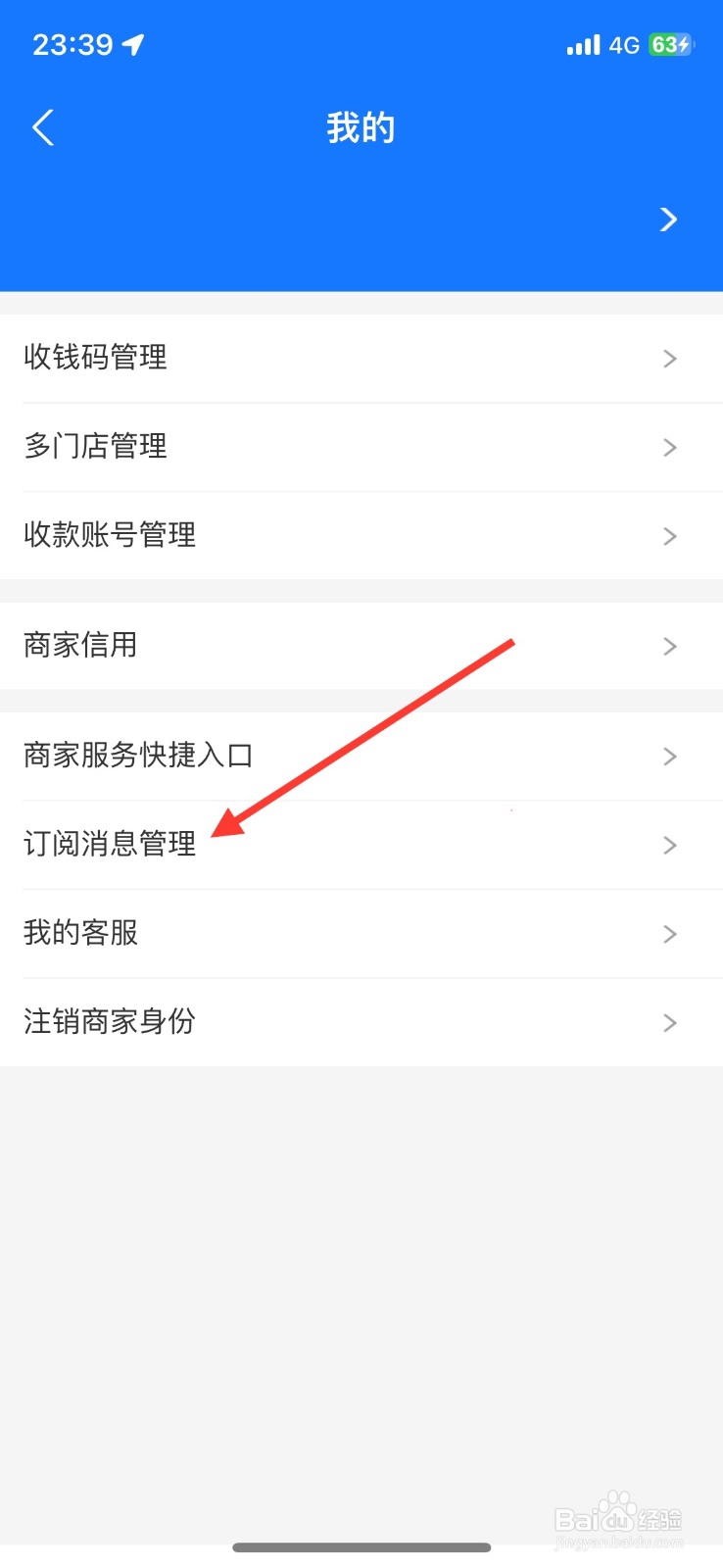Viewport: 723px width, 1568px height.
Task: Tap the chevron beside 注销商家身份
Action: pos(670,1022)
